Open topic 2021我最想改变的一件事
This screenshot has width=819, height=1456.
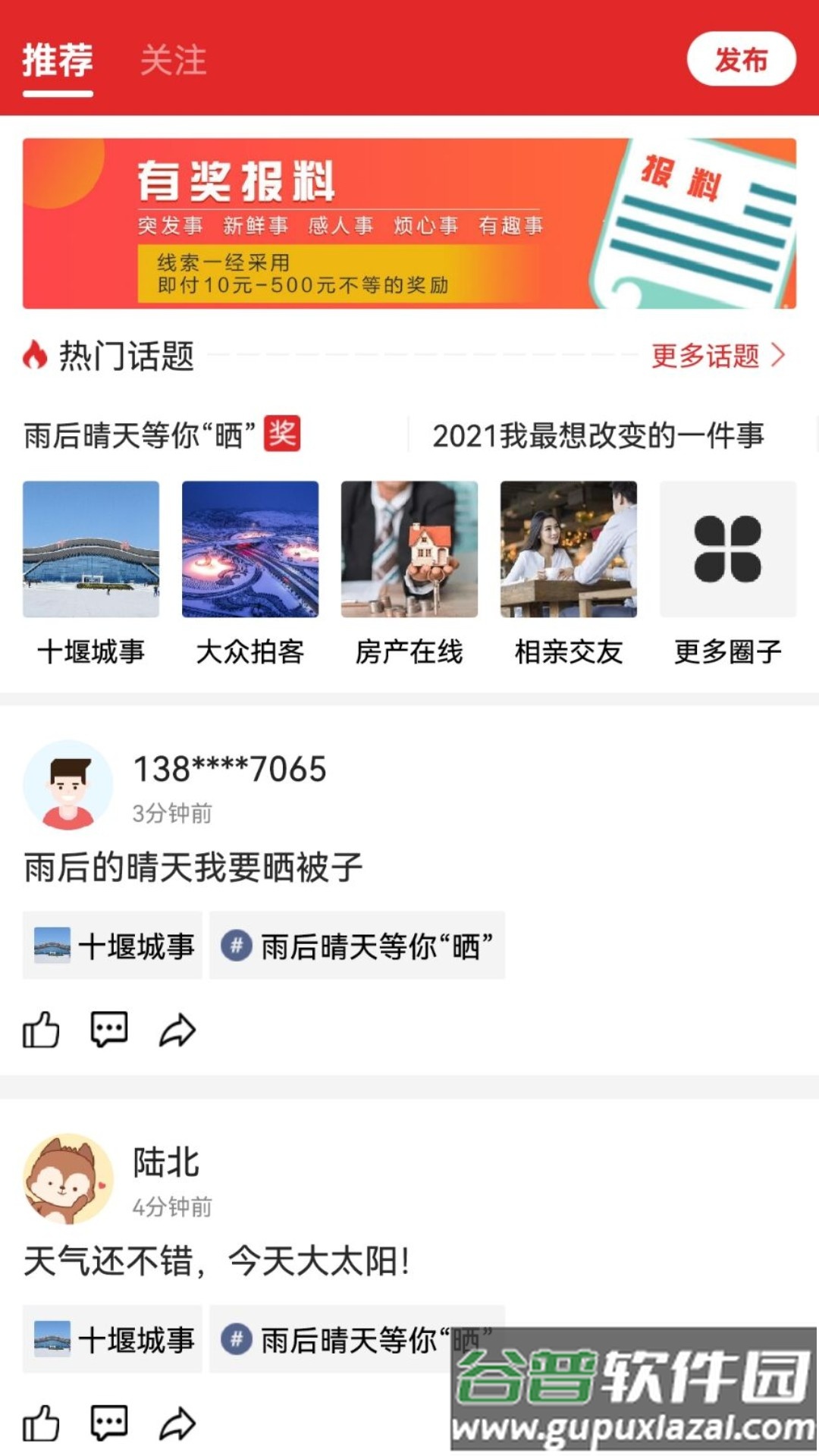598,435
